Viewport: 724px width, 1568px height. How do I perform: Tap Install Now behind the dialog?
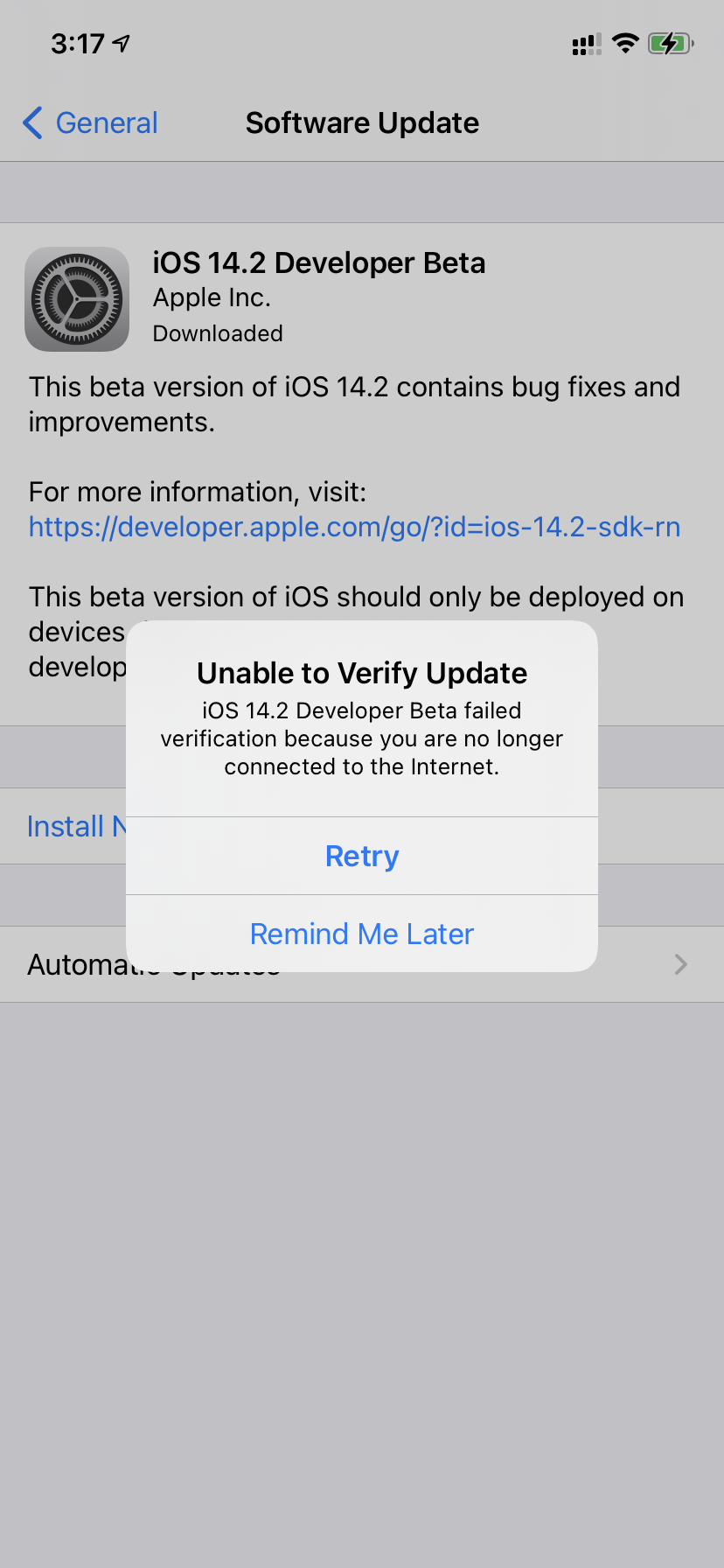(x=75, y=826)
